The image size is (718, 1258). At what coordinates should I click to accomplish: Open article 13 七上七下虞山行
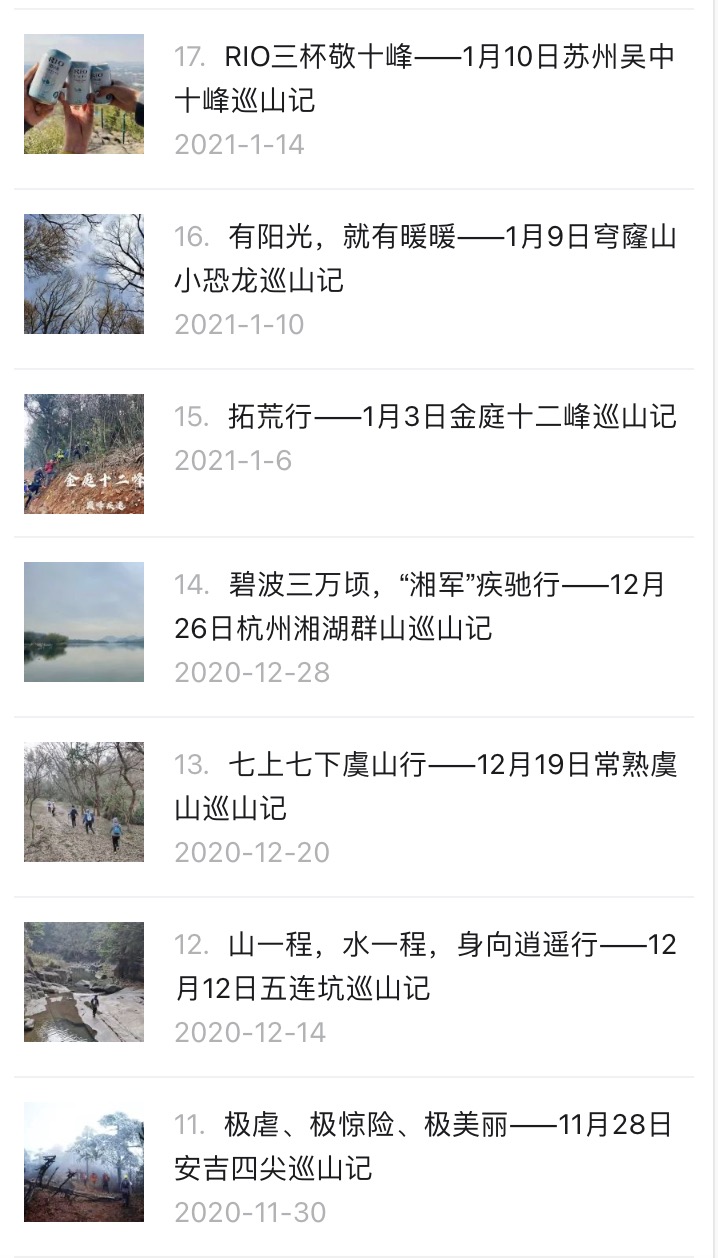point(425,786)
